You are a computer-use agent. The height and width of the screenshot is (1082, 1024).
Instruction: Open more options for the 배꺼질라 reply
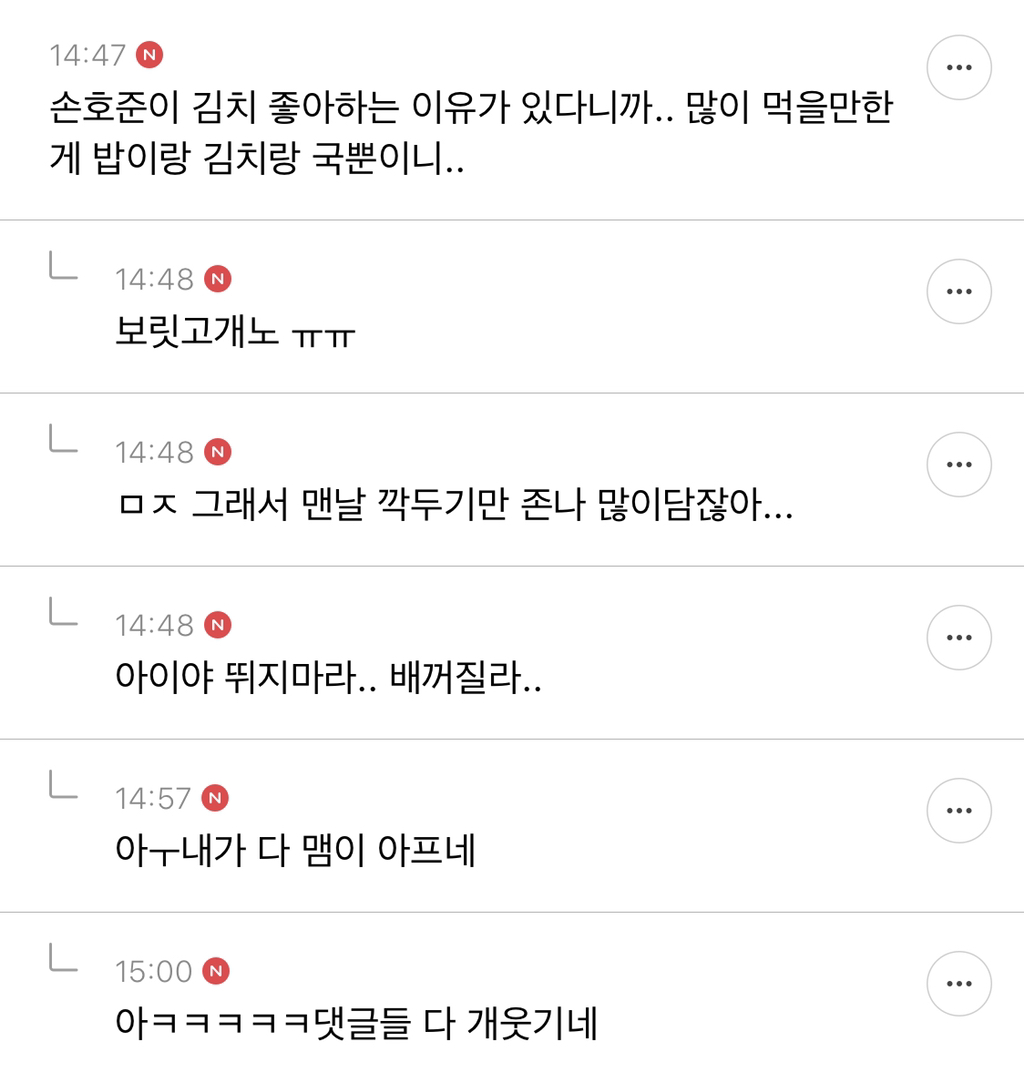[959, 637]
